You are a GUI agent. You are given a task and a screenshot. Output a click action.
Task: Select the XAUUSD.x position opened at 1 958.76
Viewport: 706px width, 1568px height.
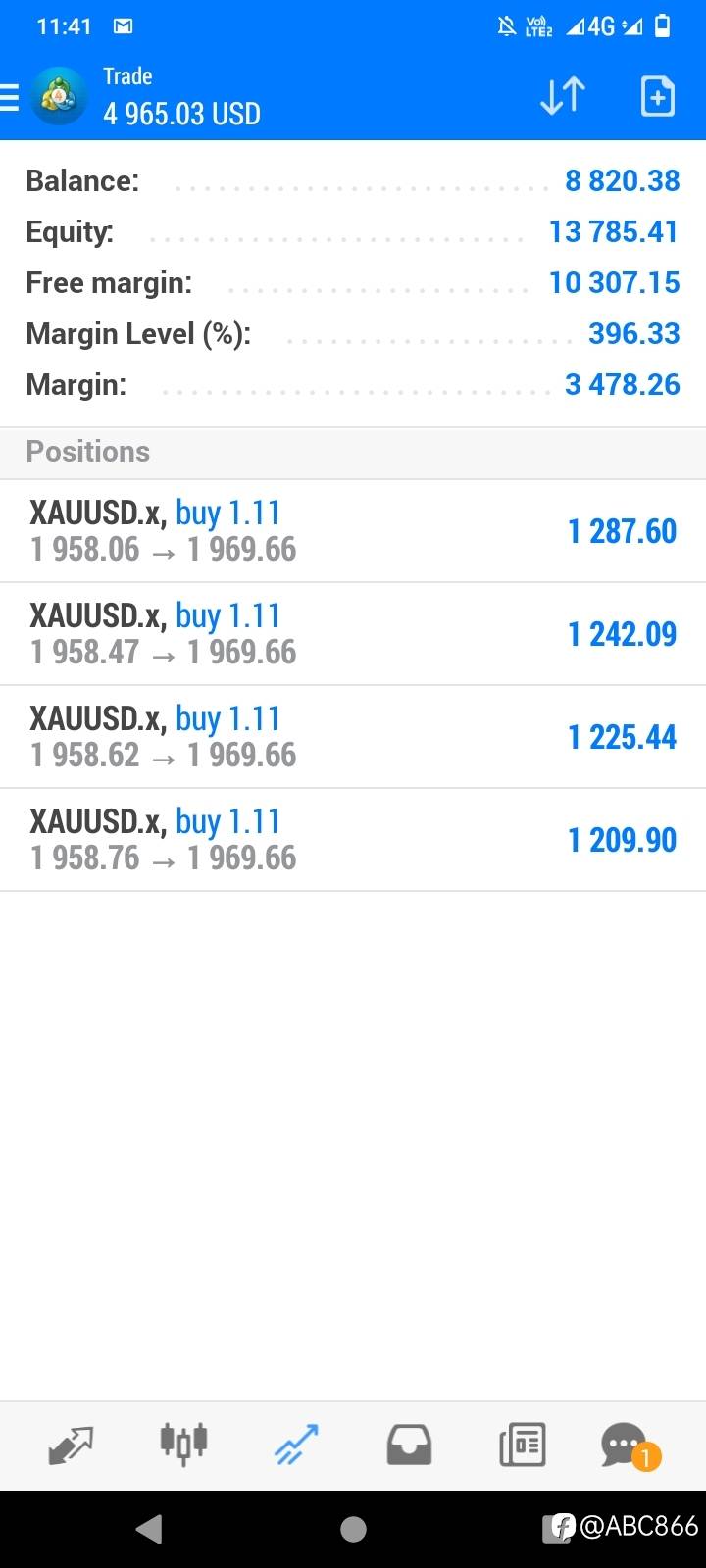353,840
